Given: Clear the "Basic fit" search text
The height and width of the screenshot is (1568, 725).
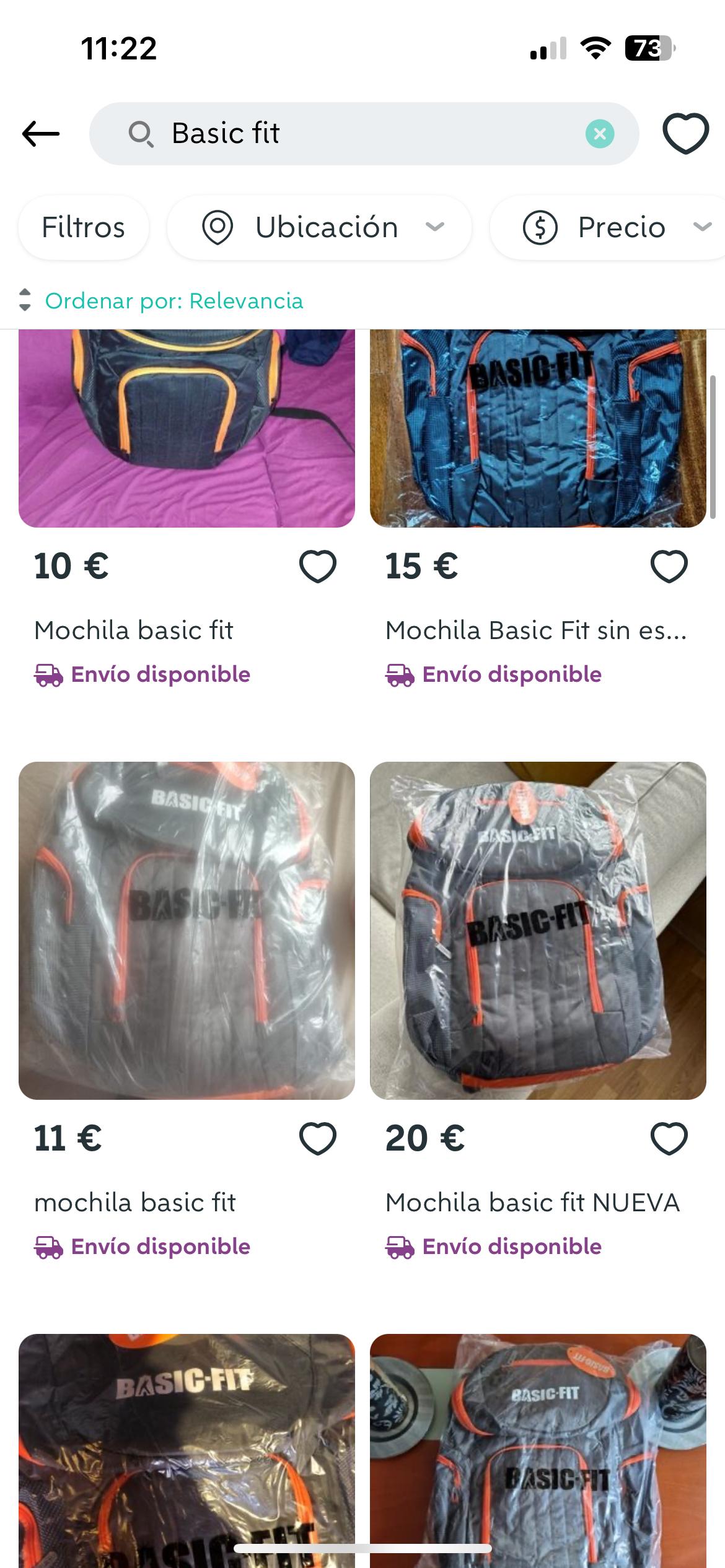Looking at the screenshot, I should tap(600, 134).
